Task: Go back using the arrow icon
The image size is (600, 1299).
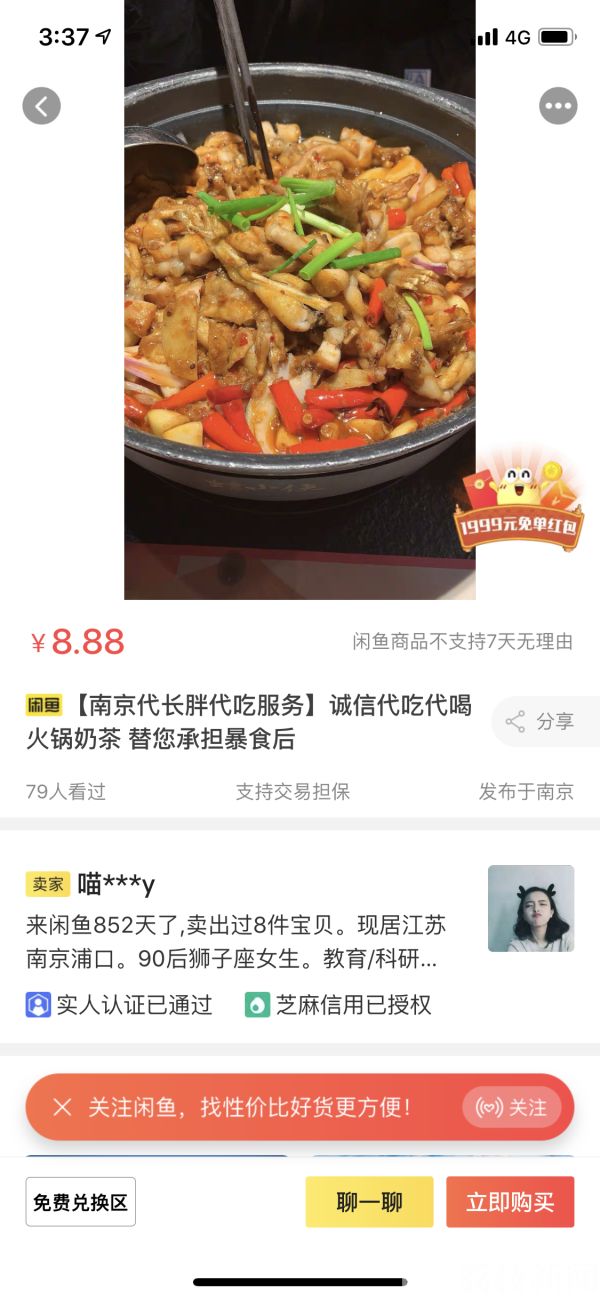Action: coord(41,105)
